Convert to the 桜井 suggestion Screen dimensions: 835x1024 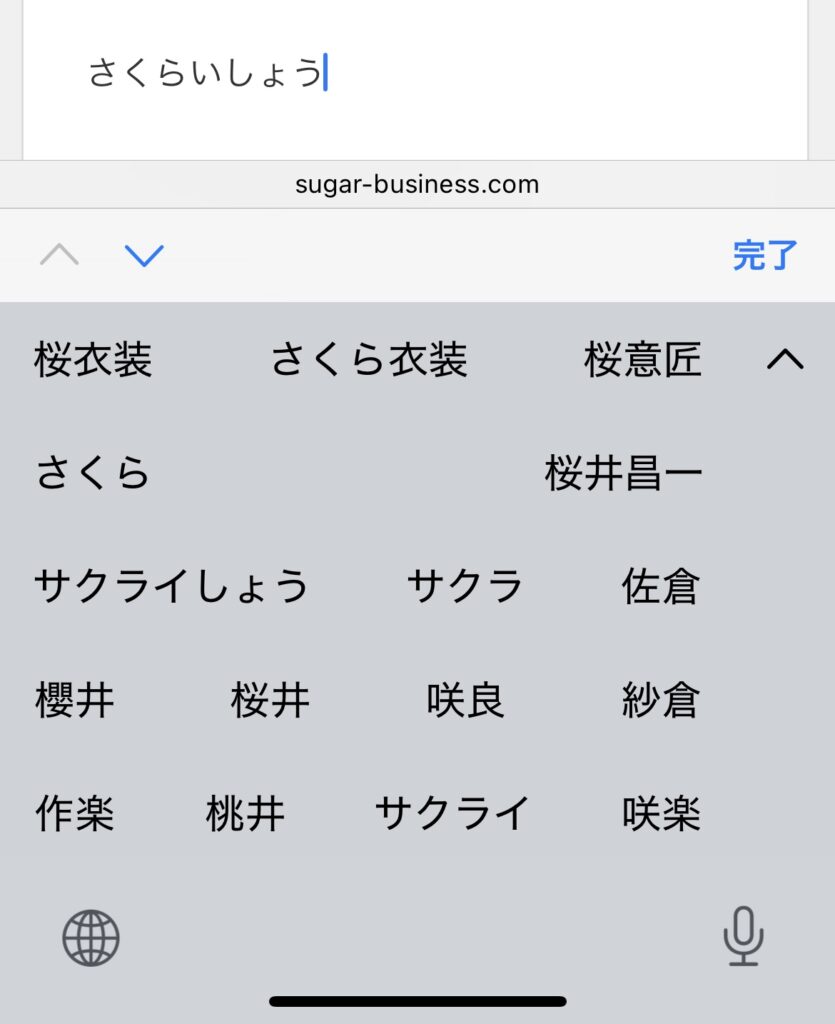click(270, 700)
